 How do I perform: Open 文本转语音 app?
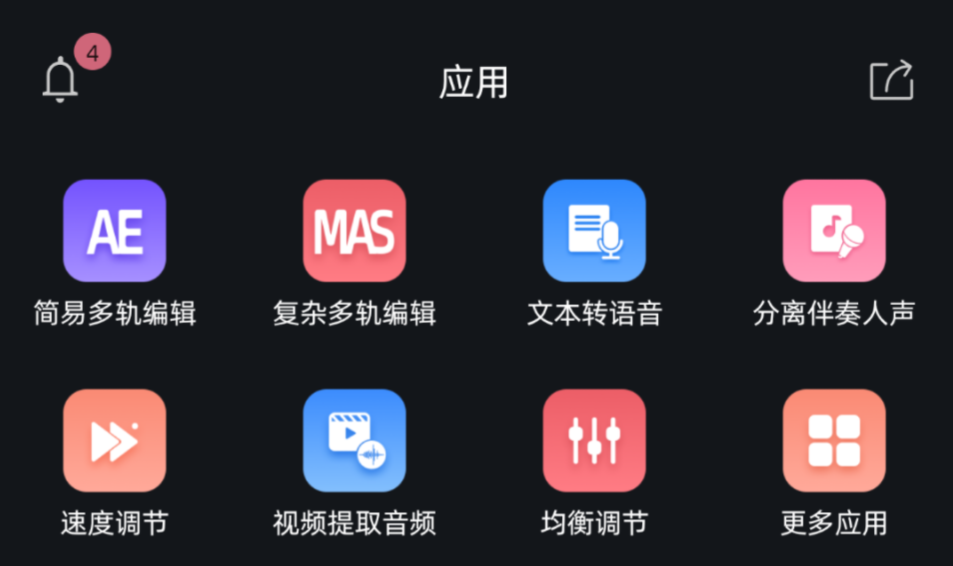(x=594, y=231)
